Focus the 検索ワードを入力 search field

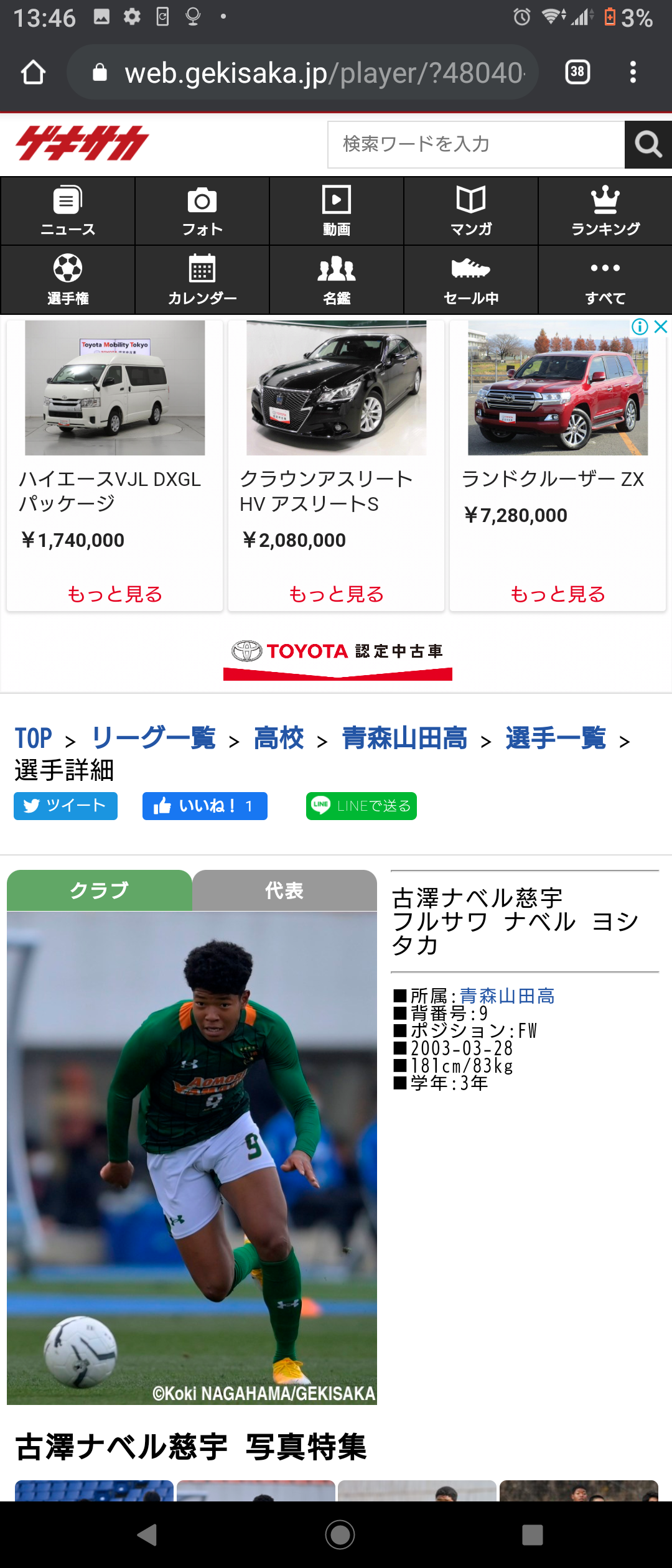coord(476,144)
